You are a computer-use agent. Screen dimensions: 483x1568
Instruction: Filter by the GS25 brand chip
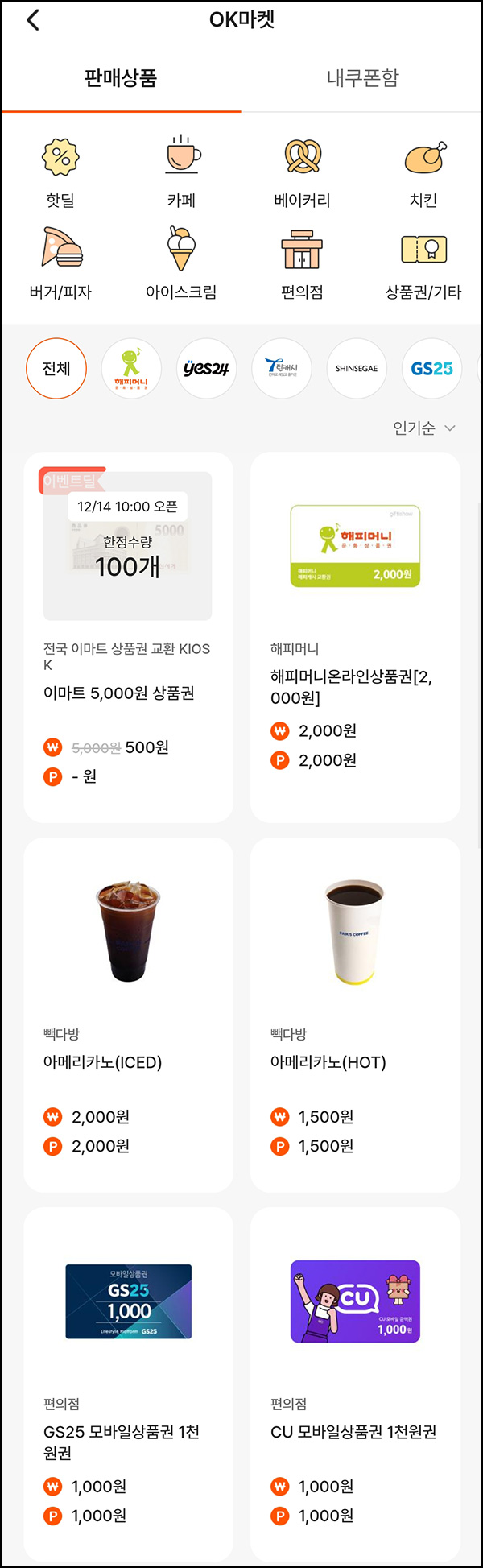pos(431,369)
